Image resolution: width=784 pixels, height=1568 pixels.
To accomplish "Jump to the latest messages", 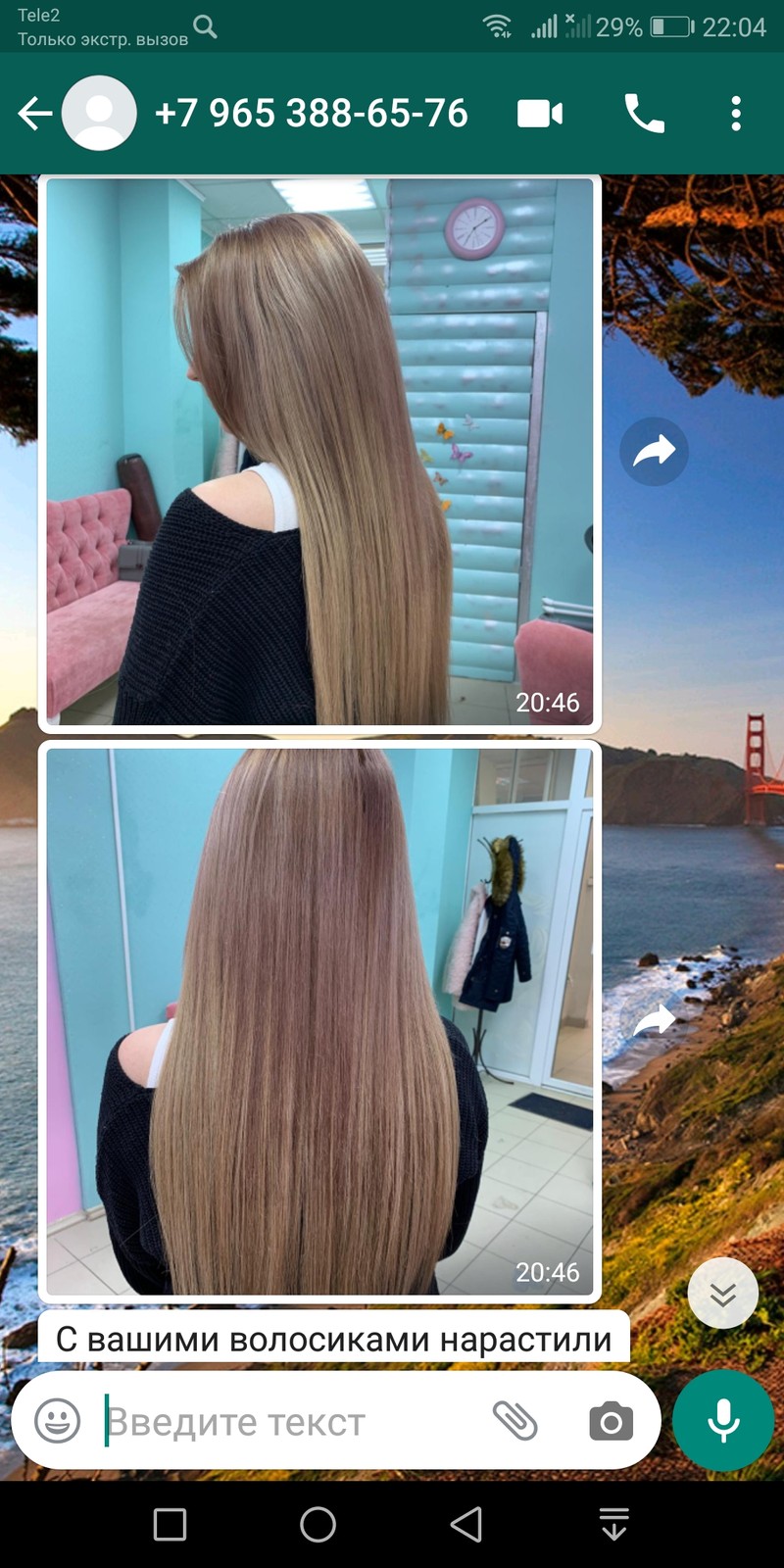I will pyautogui.click(x=723, y=1294).
